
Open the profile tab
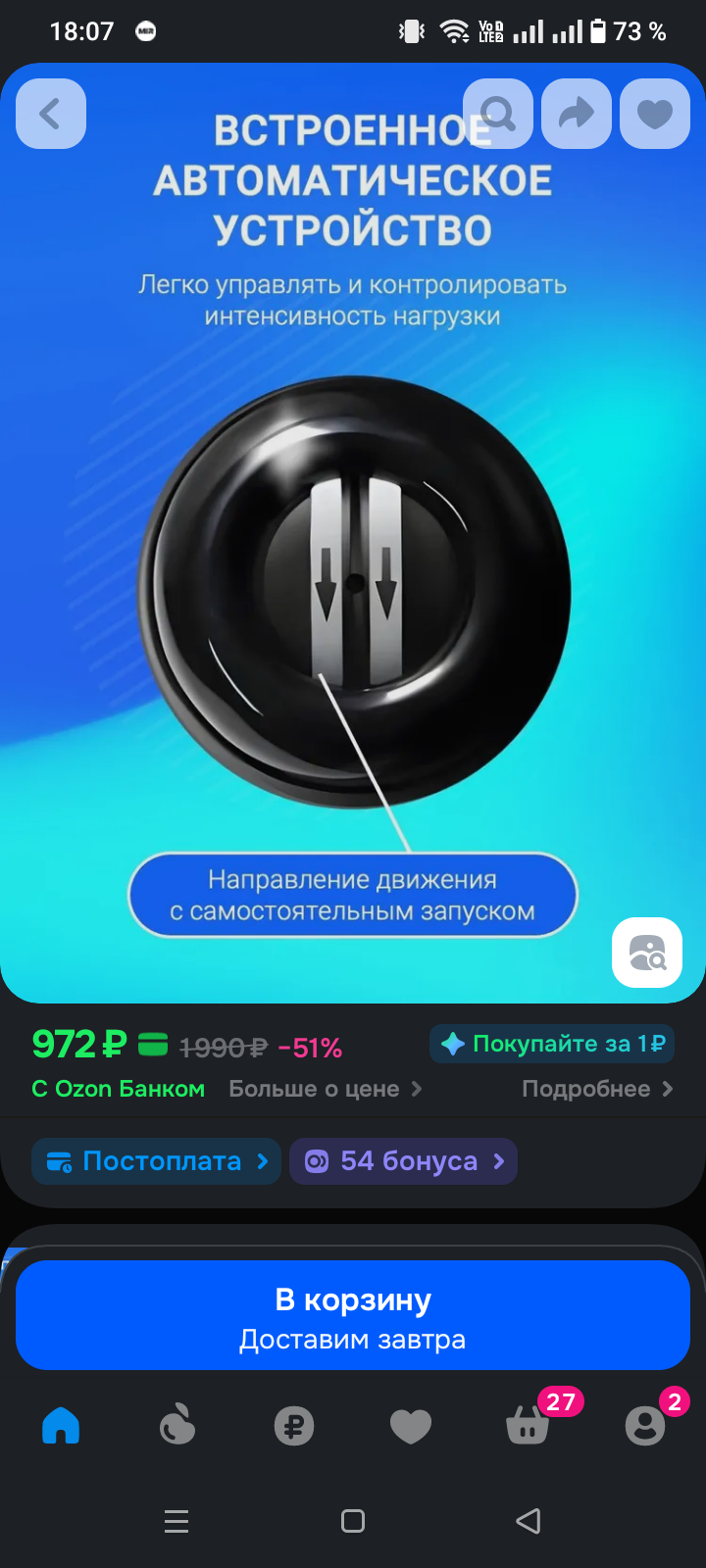pos(644,1425)
